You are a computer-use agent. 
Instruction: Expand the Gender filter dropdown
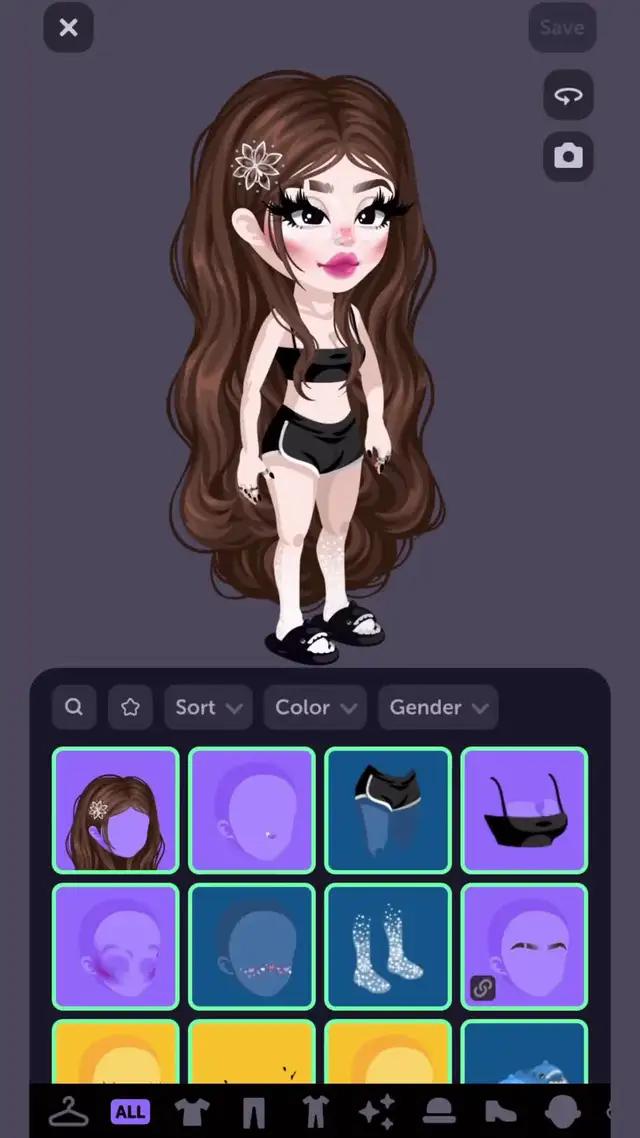tap(437, 707)
